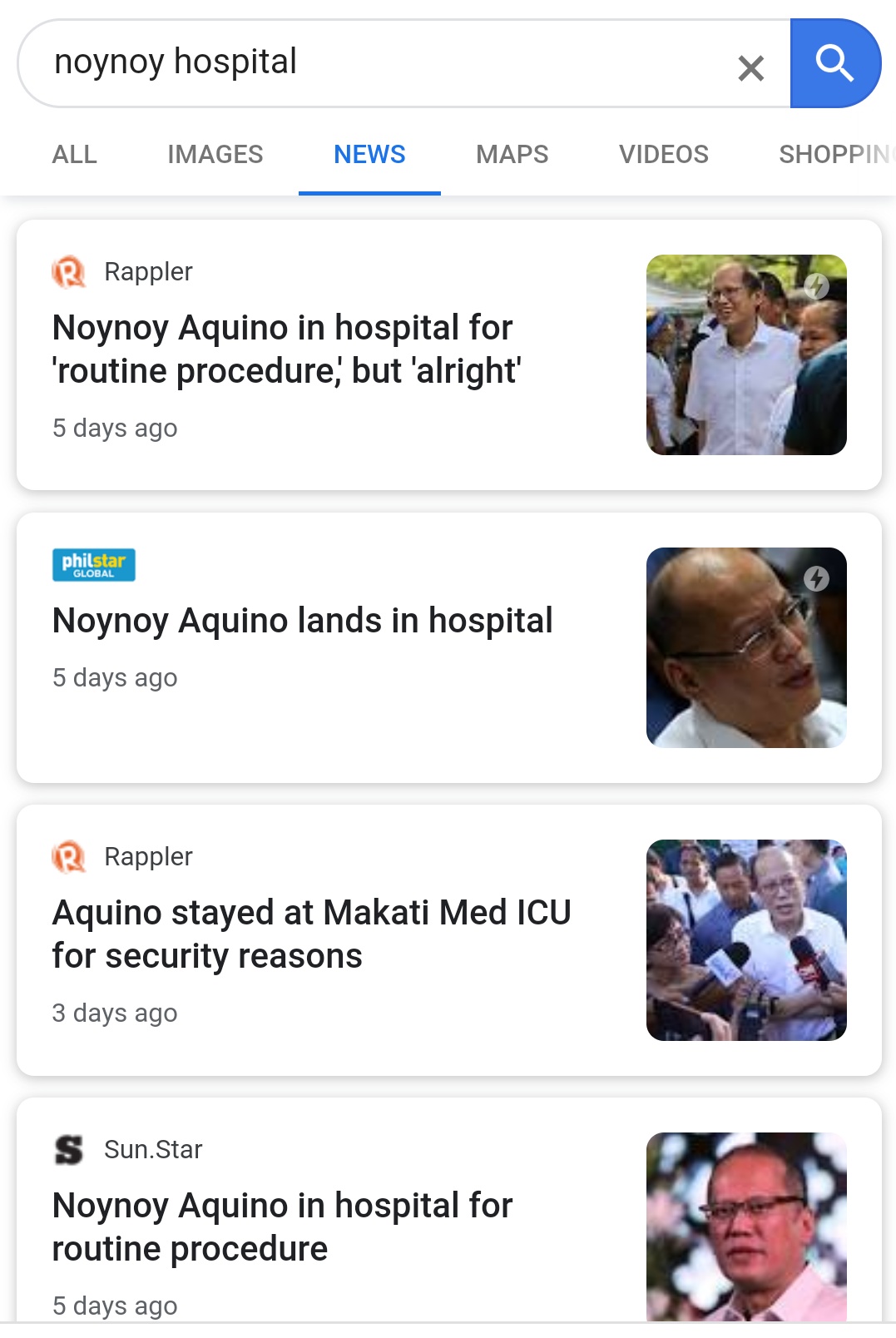Image resolution: width=896 pixels, height=1338 pixels.
Task: Tap the search box containing 'noynoy hospital'
Action: click(x=374, y=63)
